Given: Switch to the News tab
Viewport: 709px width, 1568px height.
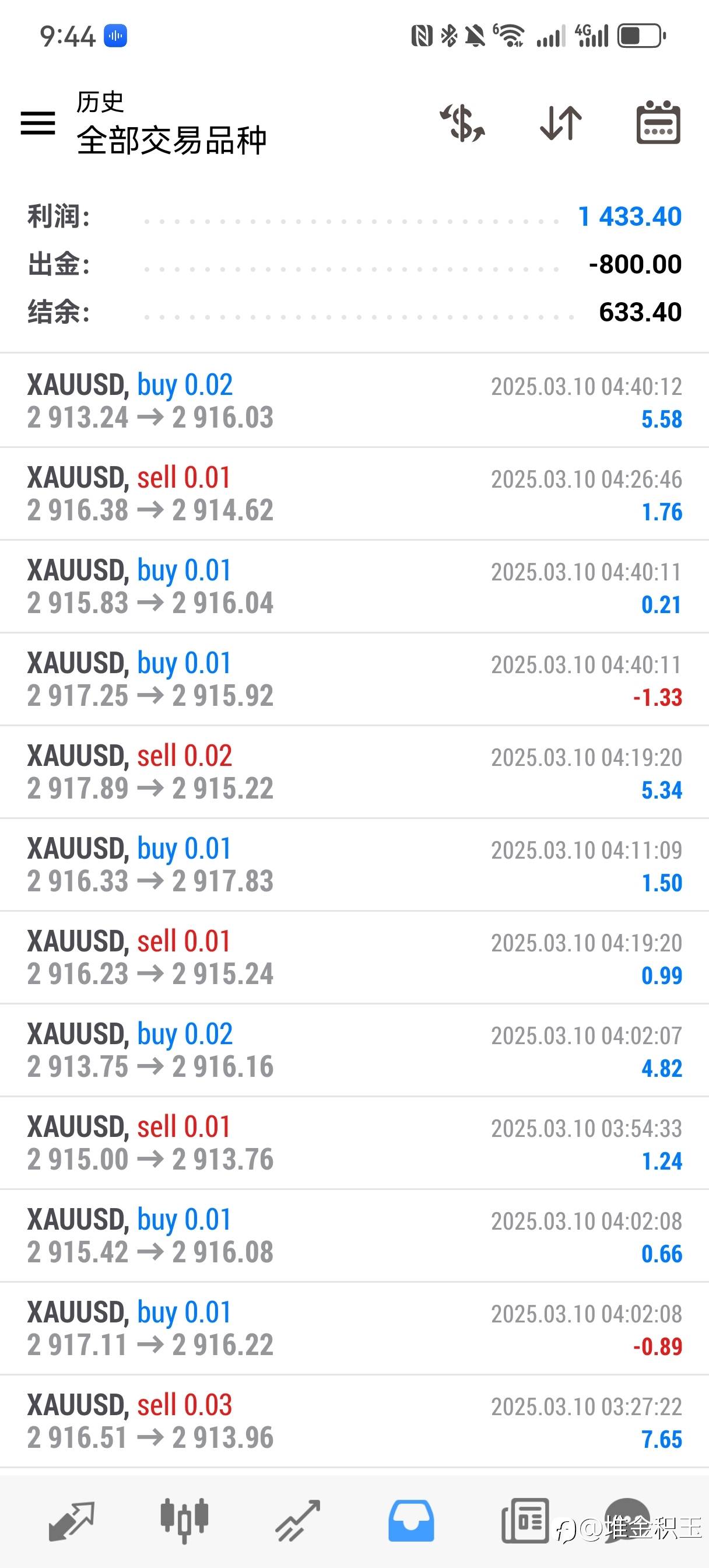Looking at the screenshot, I should (x=525, y=1521).
